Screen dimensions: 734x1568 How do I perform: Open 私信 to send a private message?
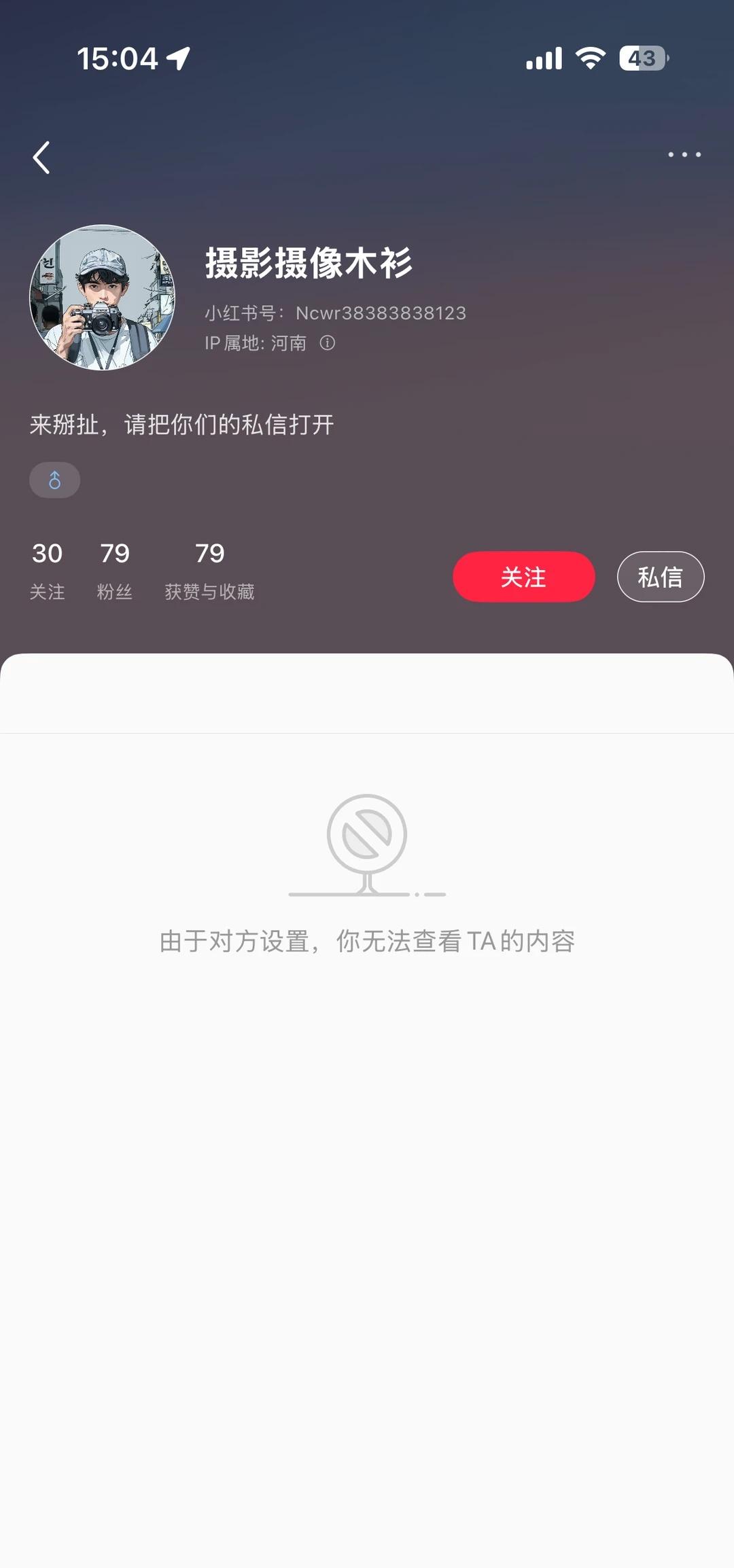660,576
